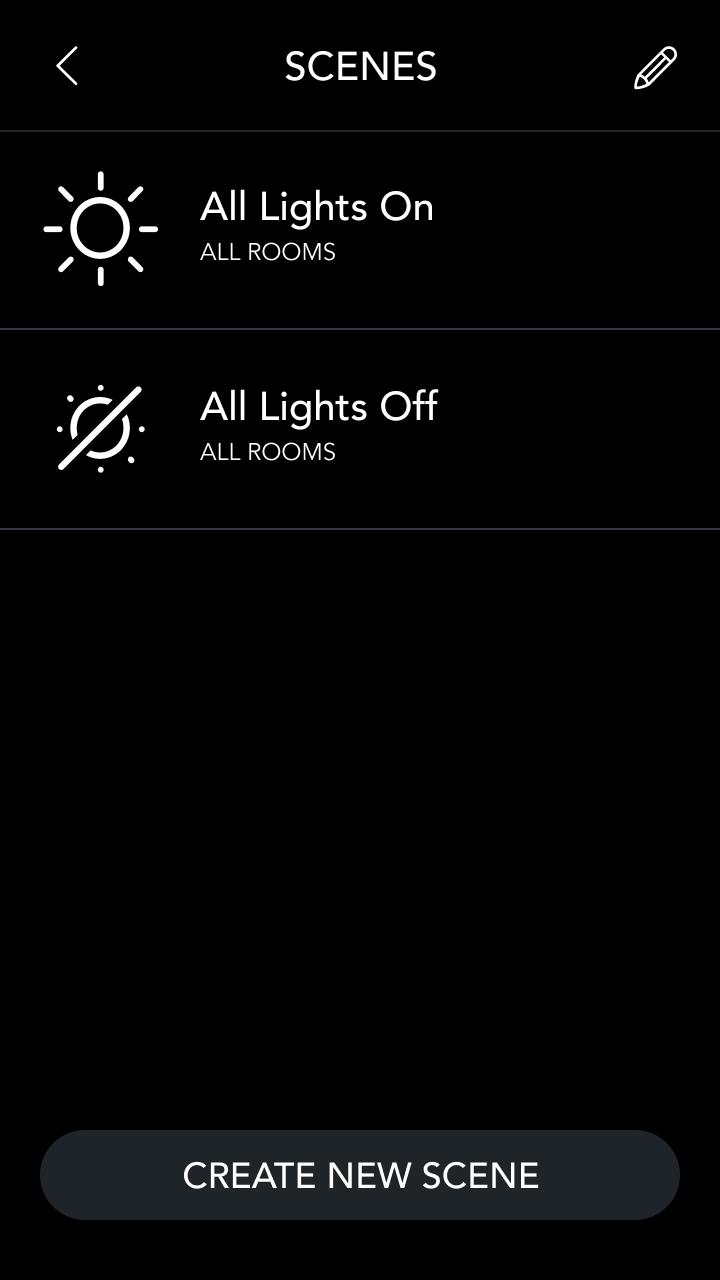Go back from the Scenes screen

point(67,67)
